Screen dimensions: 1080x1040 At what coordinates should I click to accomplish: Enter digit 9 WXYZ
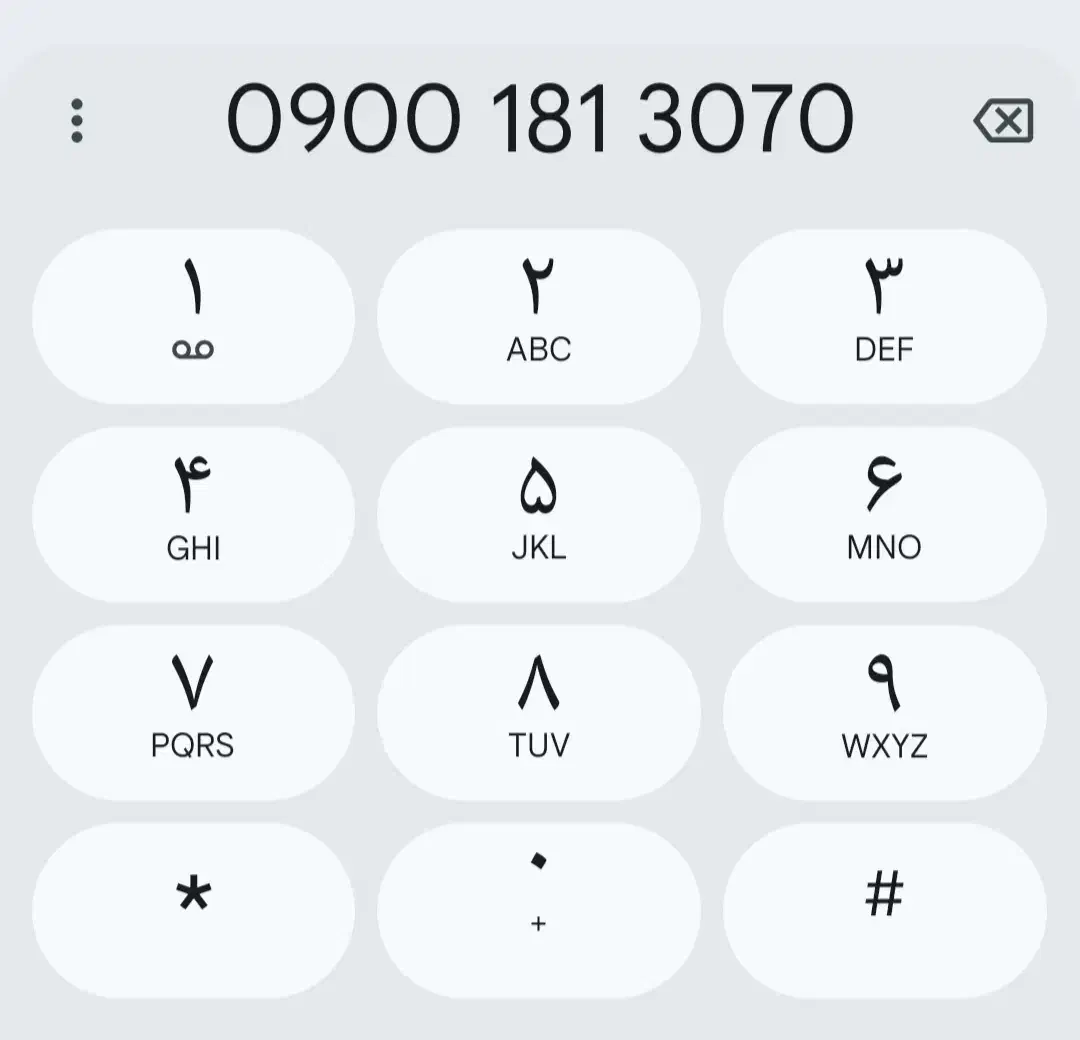(884, 712)
